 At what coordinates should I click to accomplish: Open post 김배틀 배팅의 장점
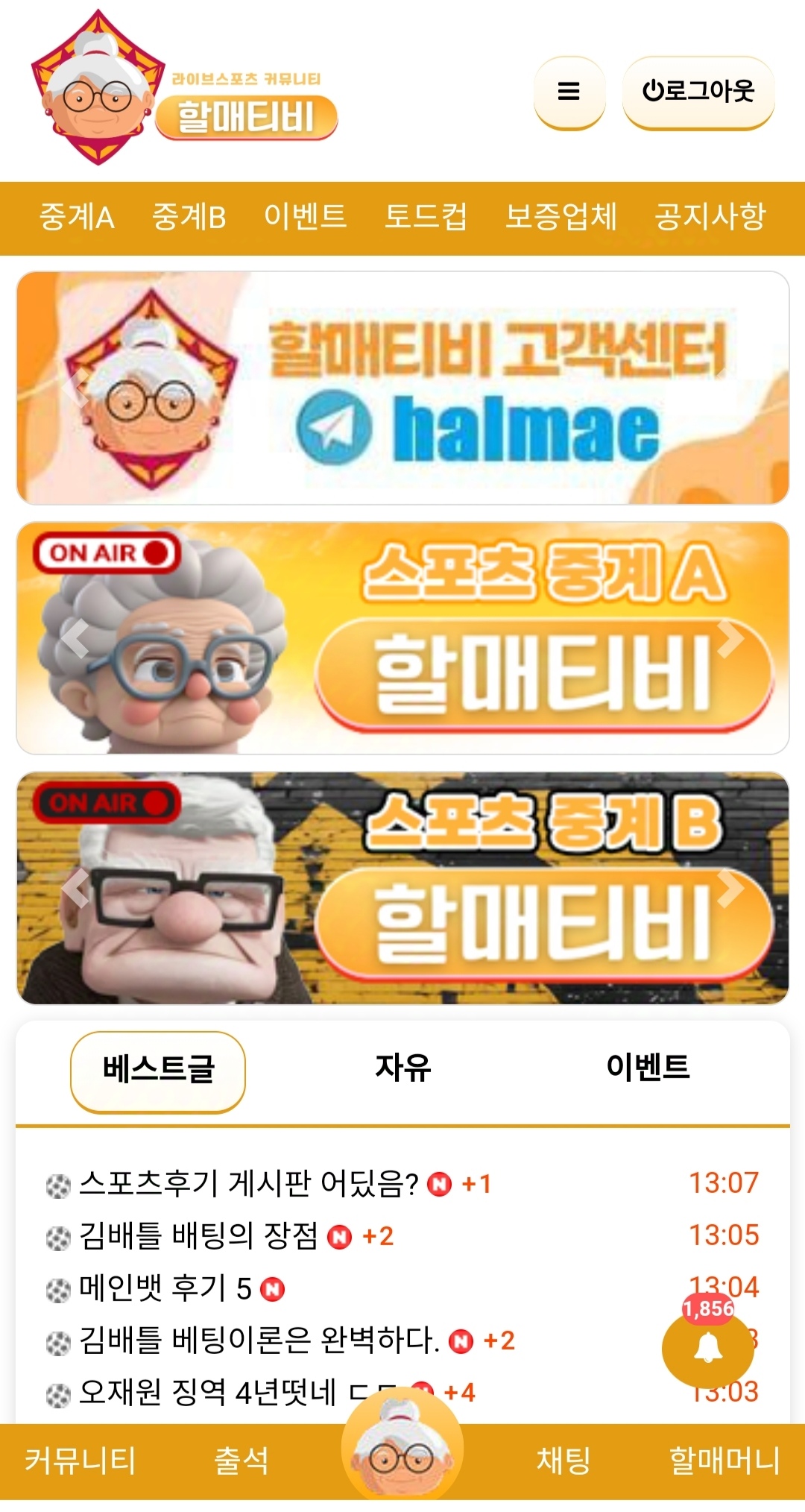[x=199, y=1235]
